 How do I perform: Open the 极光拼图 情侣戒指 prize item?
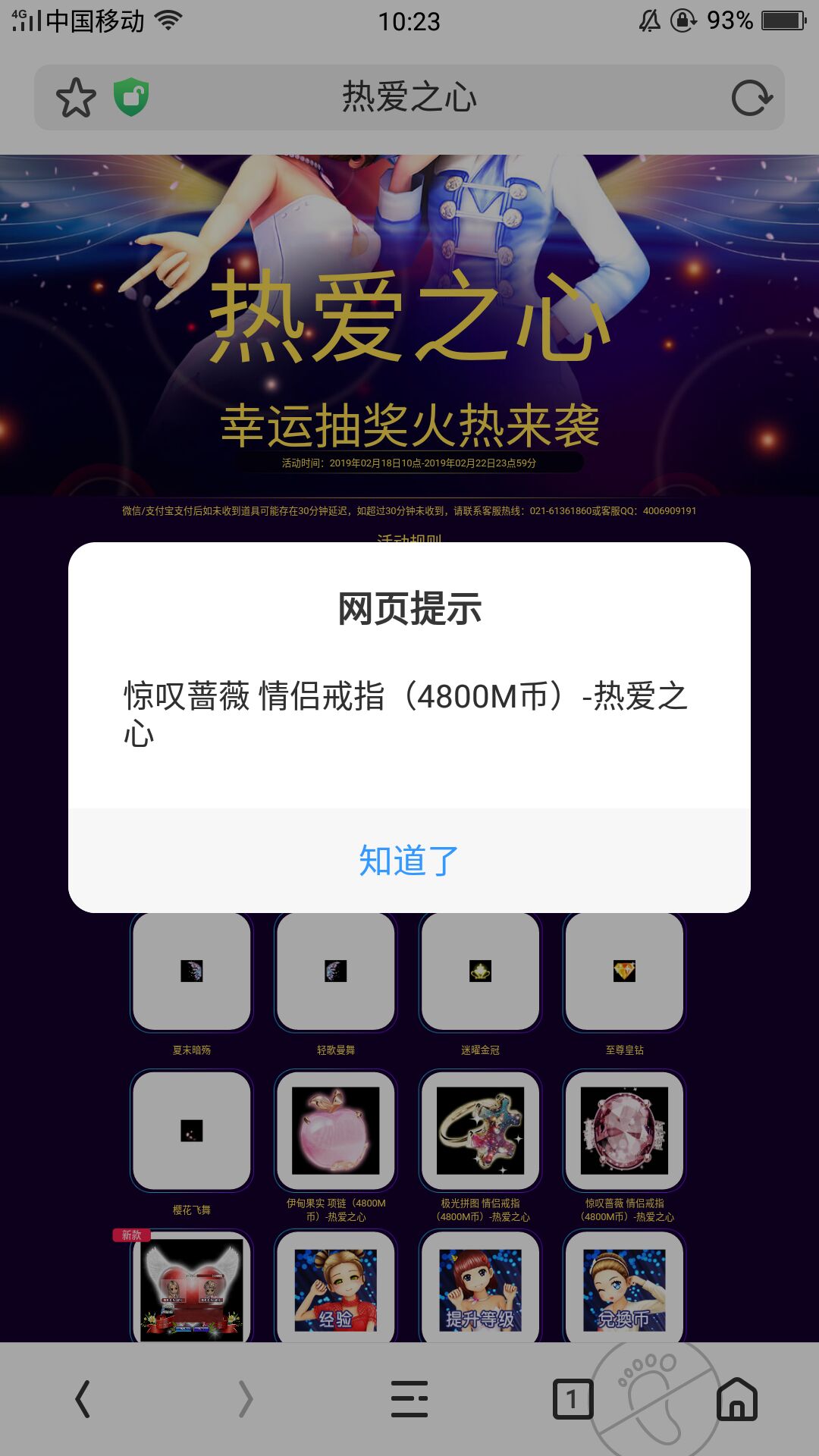480,1131
